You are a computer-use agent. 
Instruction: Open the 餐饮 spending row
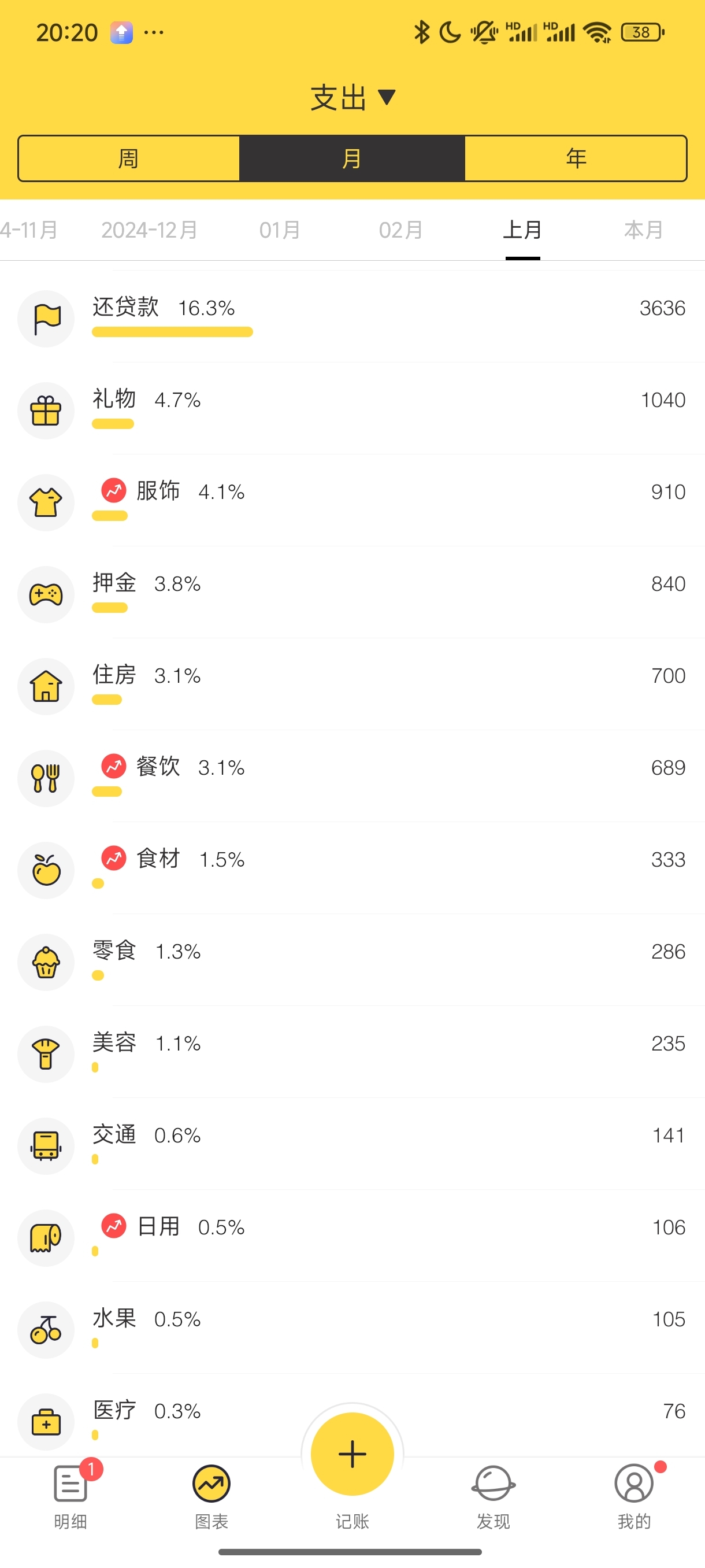[353, 776]
